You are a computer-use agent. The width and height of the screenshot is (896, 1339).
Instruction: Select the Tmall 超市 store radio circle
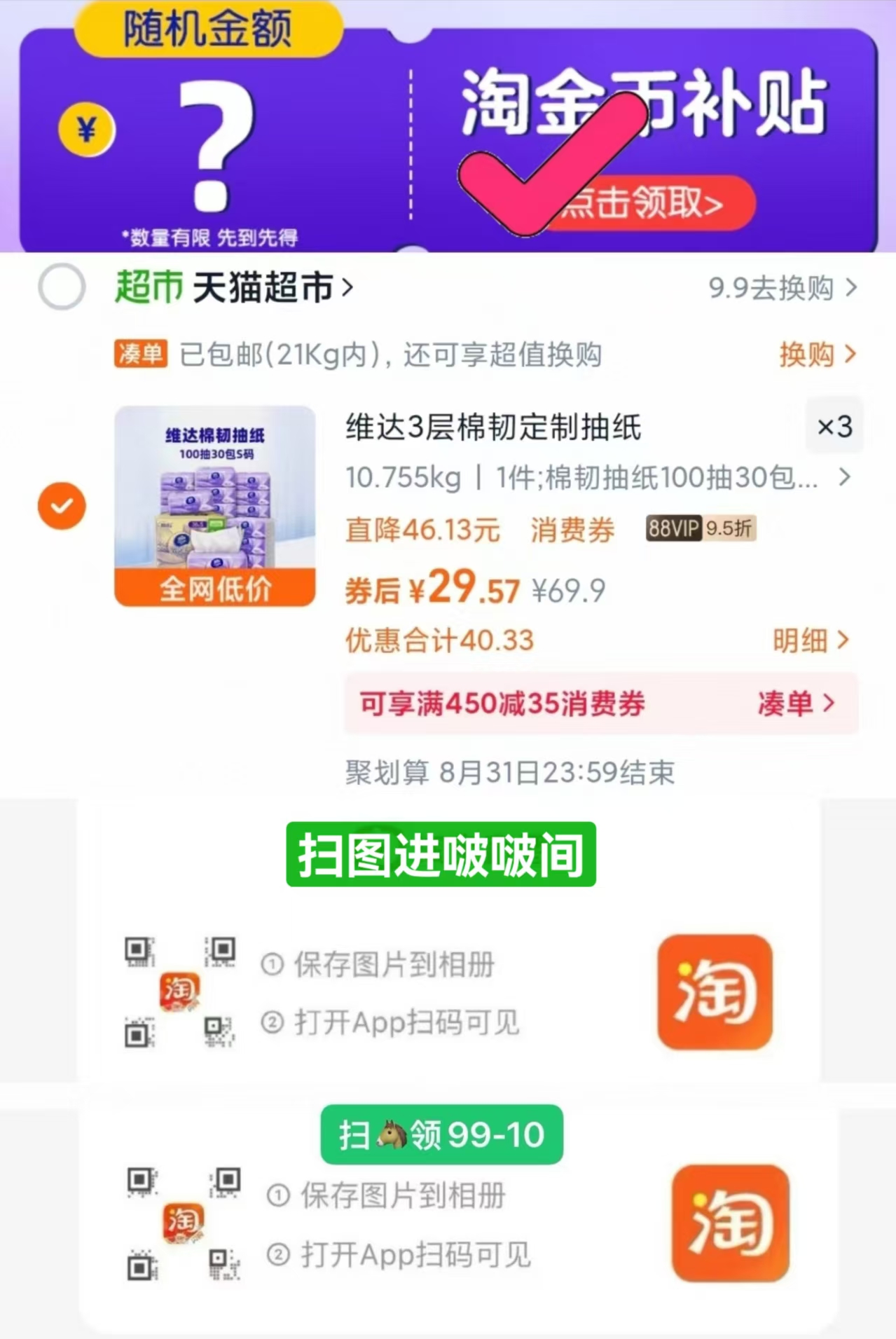coord(61,289)
